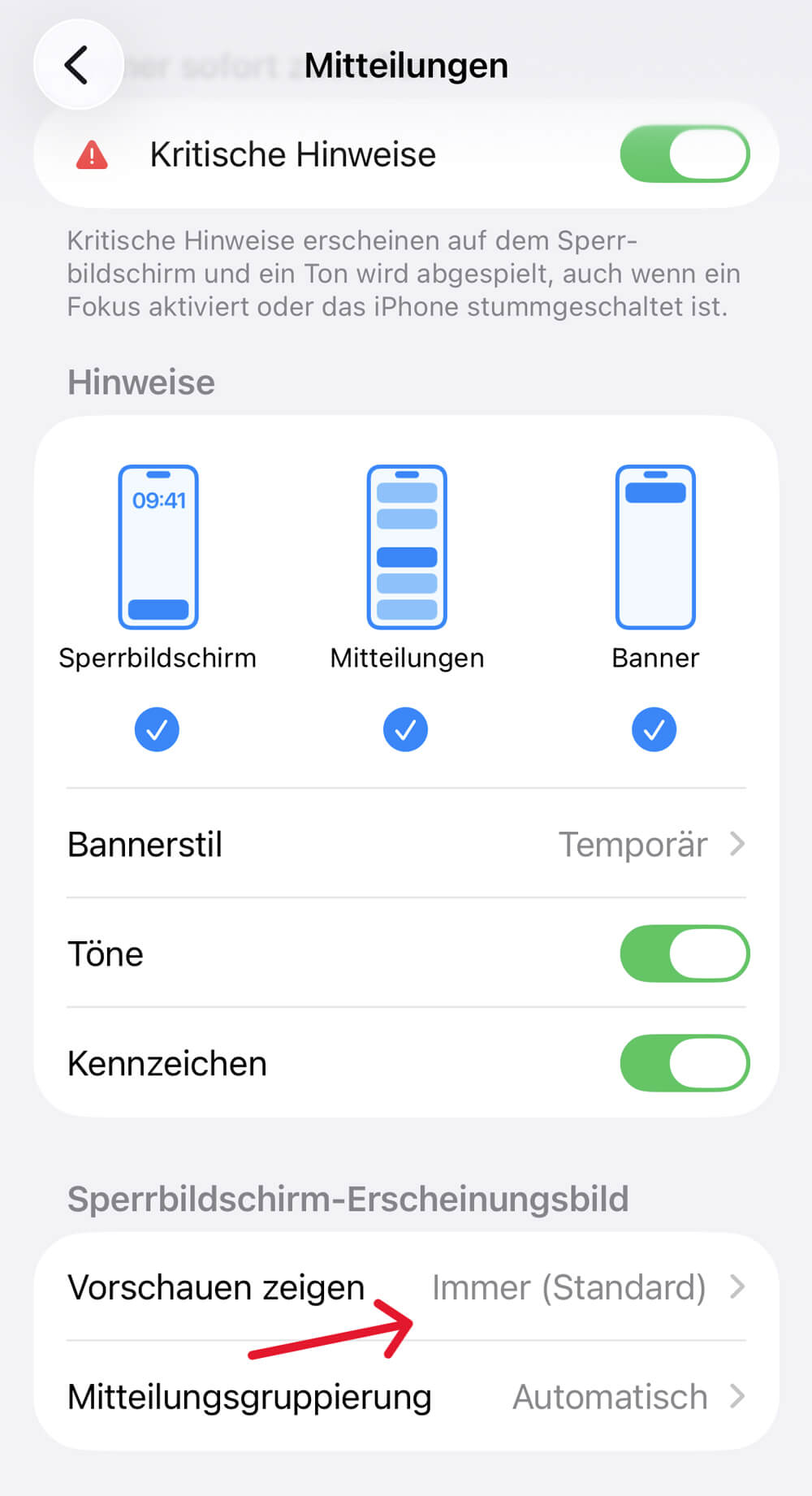Turn off Kennzeichen badges
Viewport: 812px width, 1496px height.
pyautogui.click(x=684, y=1063)
